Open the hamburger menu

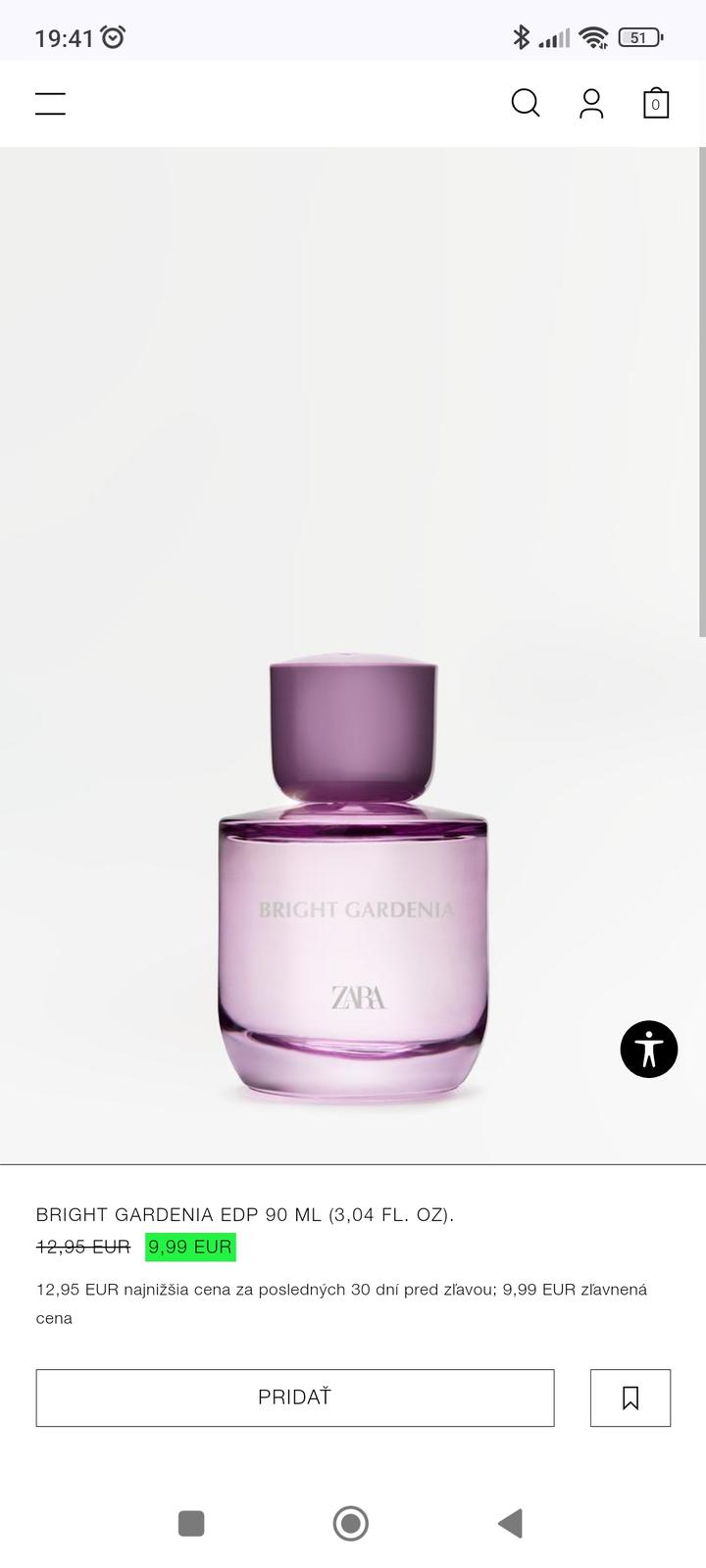[x=50, y=104]
